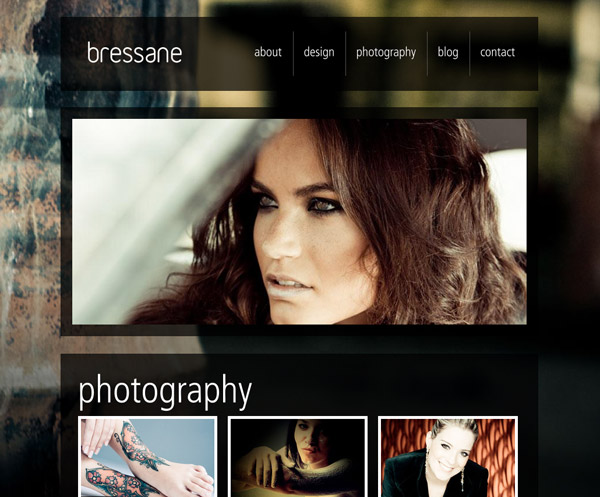The height and width of the screenshot is (497, 600).
Task: Open the smiling woman photo thumbnail
Action: click(x=448, y=457)
